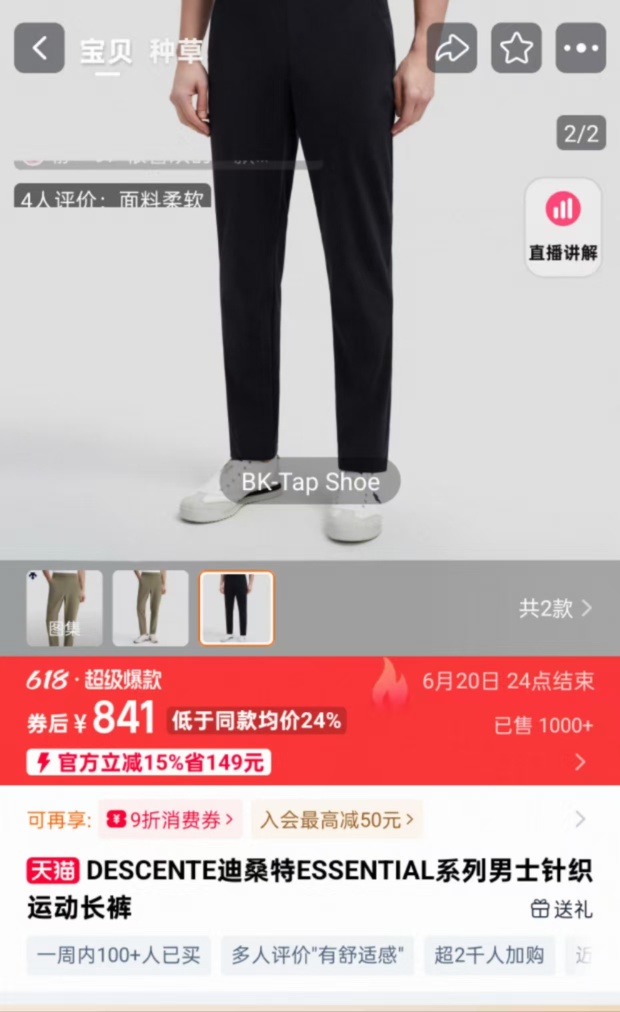
Task: Share this product
Action: pyautogui.click(x=452, y=48)
